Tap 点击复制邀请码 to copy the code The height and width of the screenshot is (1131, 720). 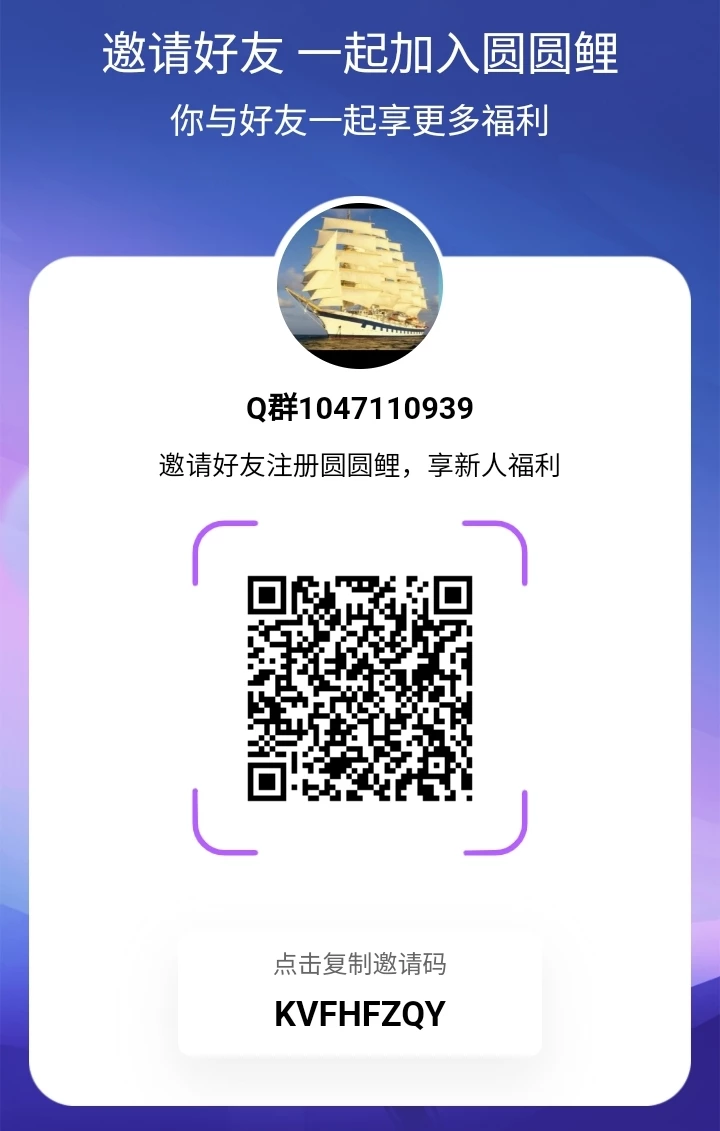click(360, 965)
